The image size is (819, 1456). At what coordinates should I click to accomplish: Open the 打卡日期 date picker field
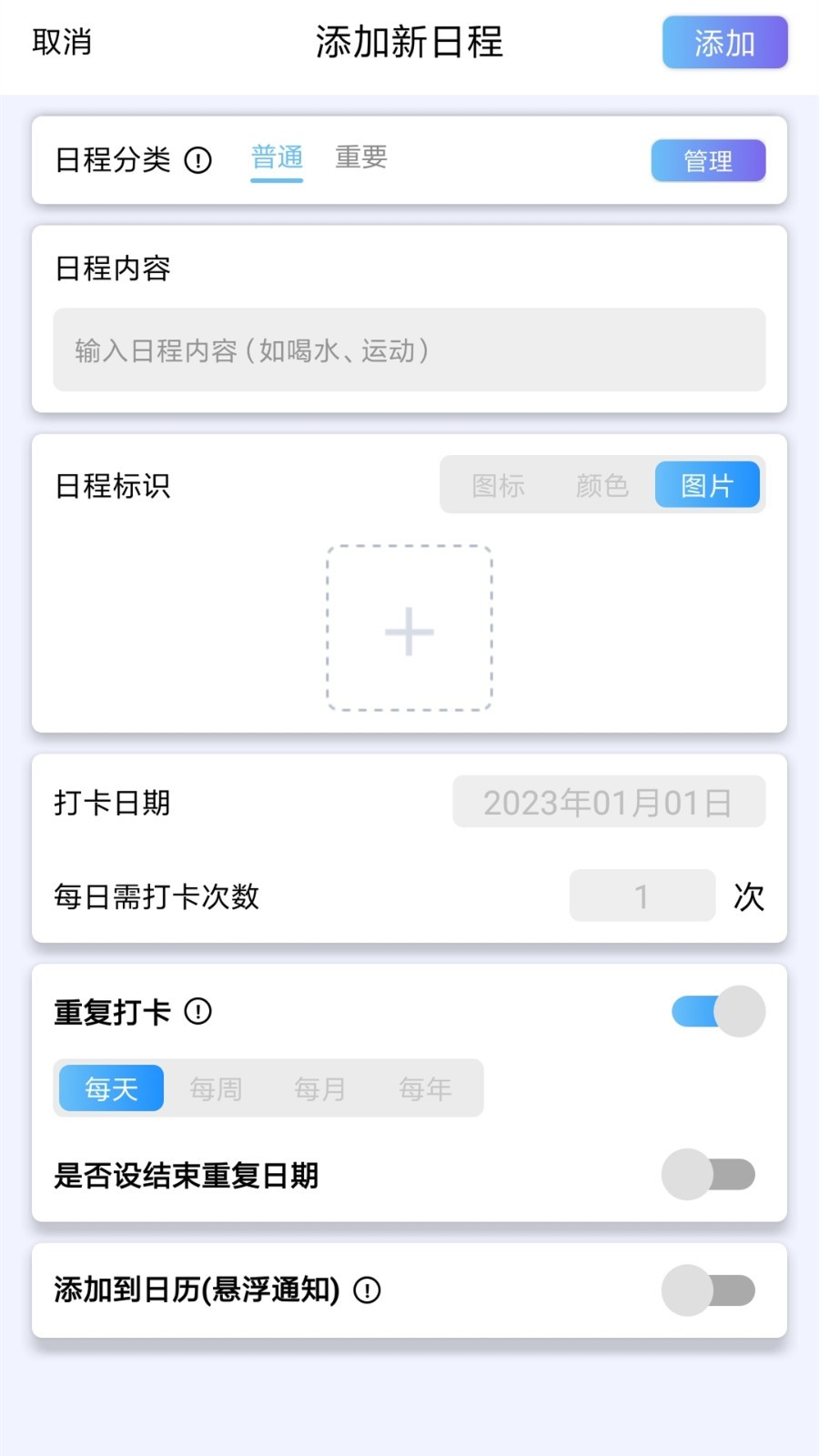pos(608,802)
